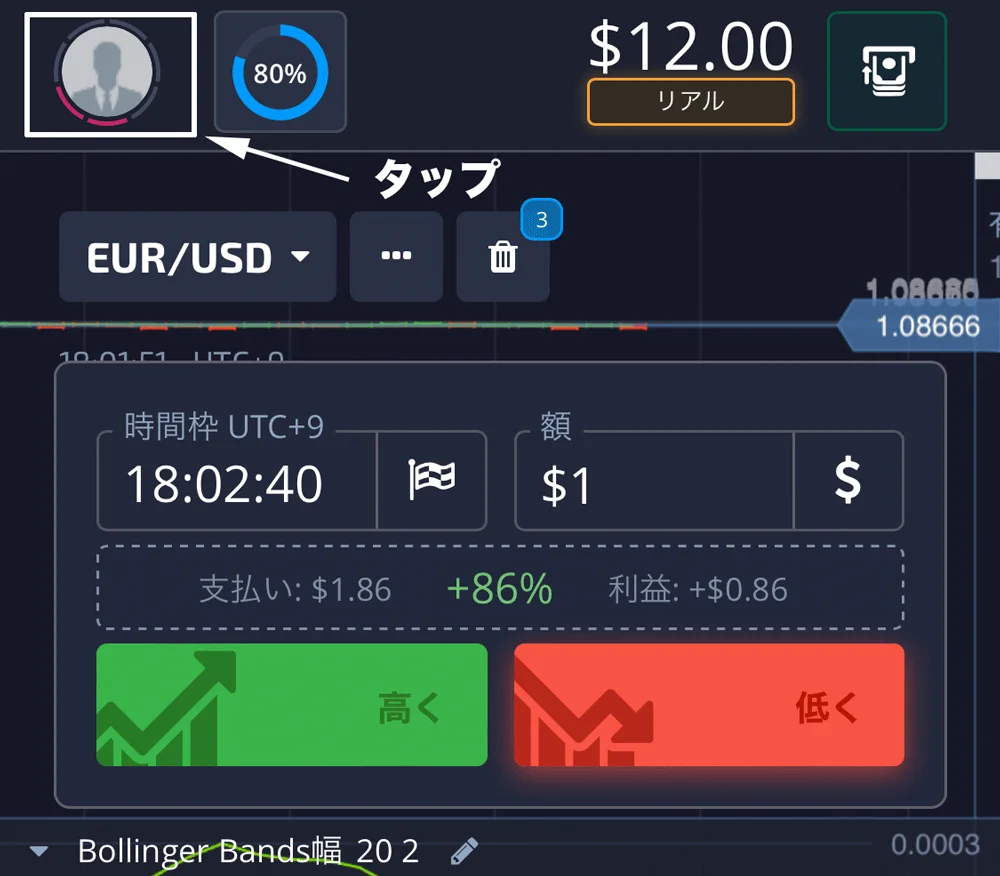Image resolution: width=1000 pixels, height=876 pixels.
Task: Open the three-dot more options button
Action: (396, 257)
